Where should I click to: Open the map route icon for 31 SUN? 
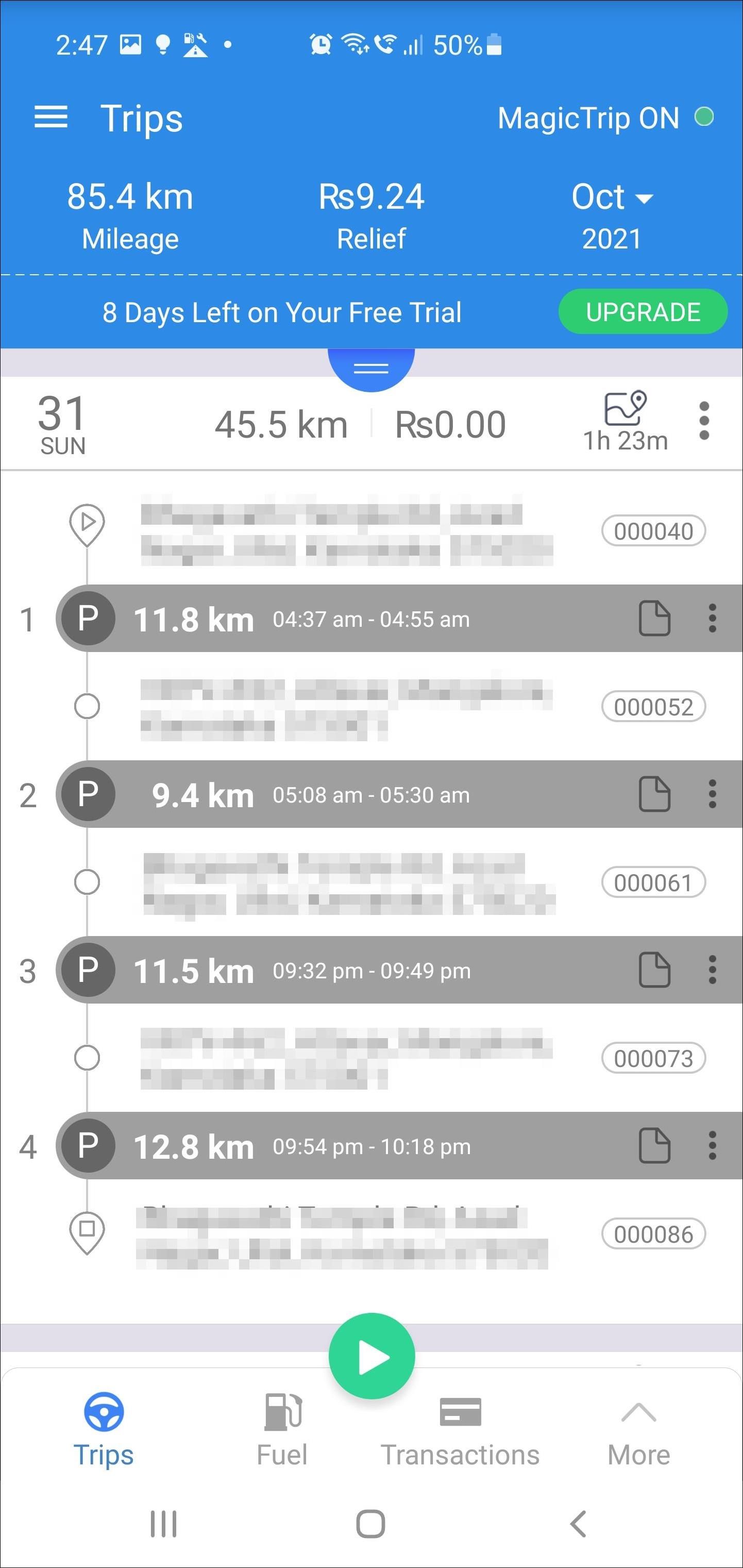tap(625, 408)
